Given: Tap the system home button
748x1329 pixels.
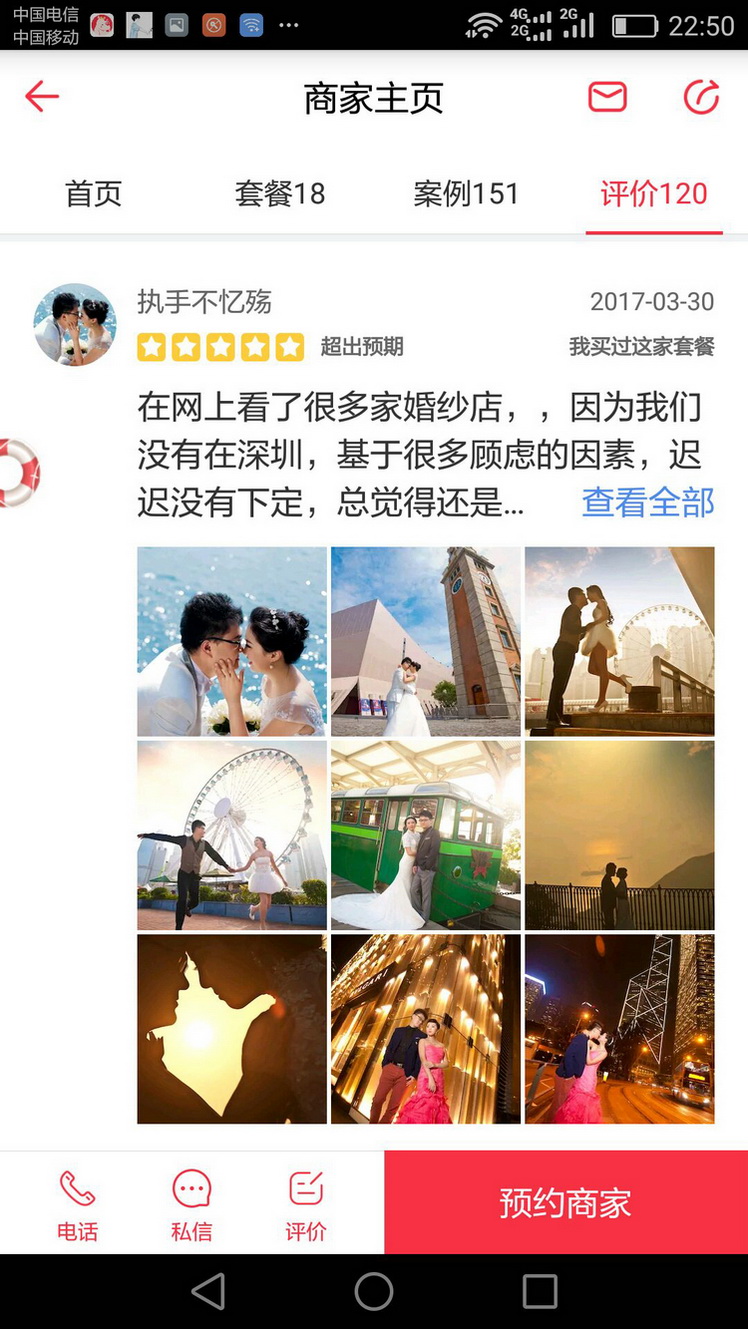Looking at the screenshot, I should pyautogui.click(x=374, y=1292).
